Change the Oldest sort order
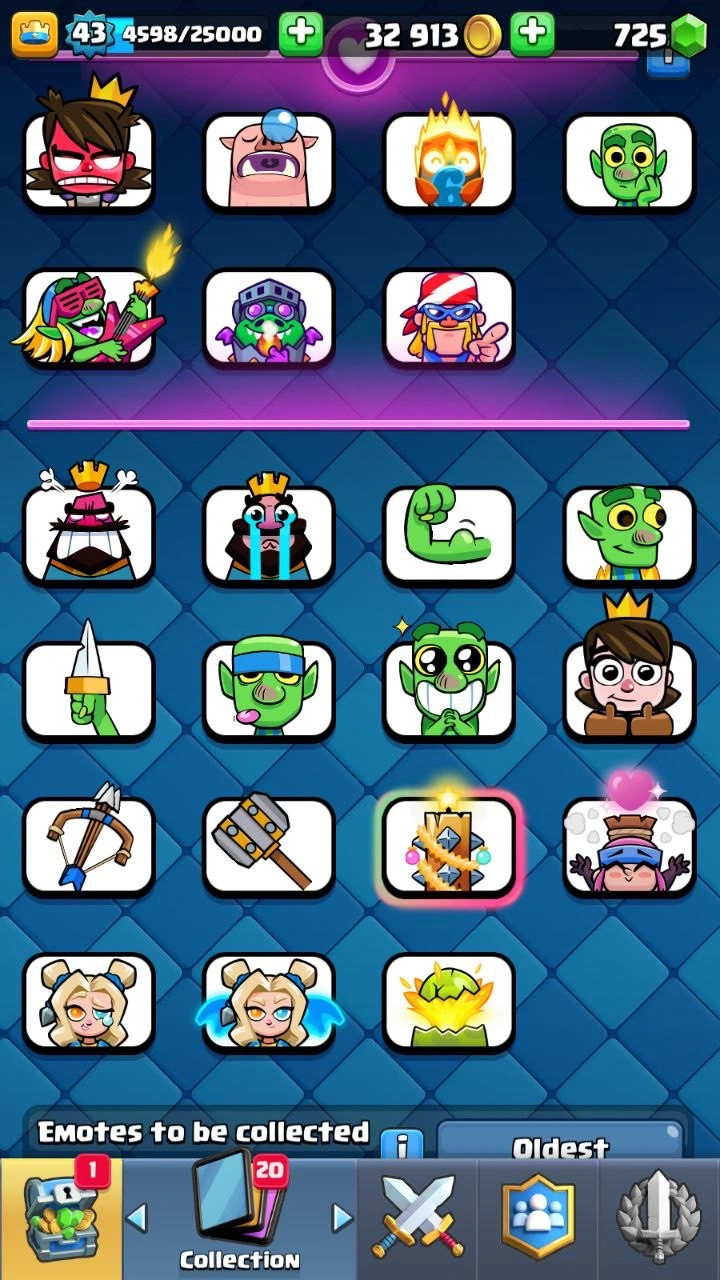This screenshot has width=720, height=1280. [x=560, y=1145]
